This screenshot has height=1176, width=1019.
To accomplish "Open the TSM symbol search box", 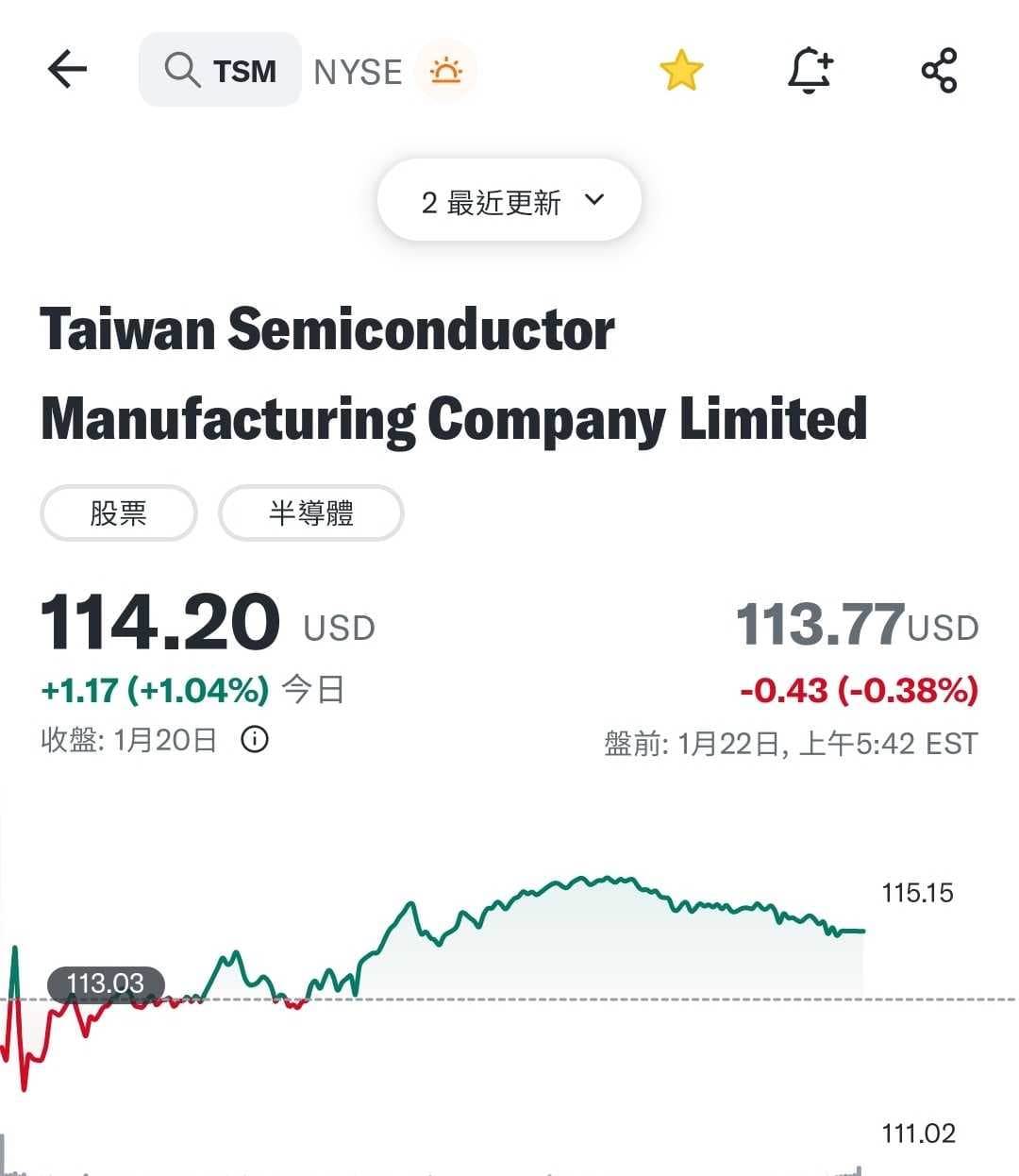I will pyautogui.click(x=220, y=70).
